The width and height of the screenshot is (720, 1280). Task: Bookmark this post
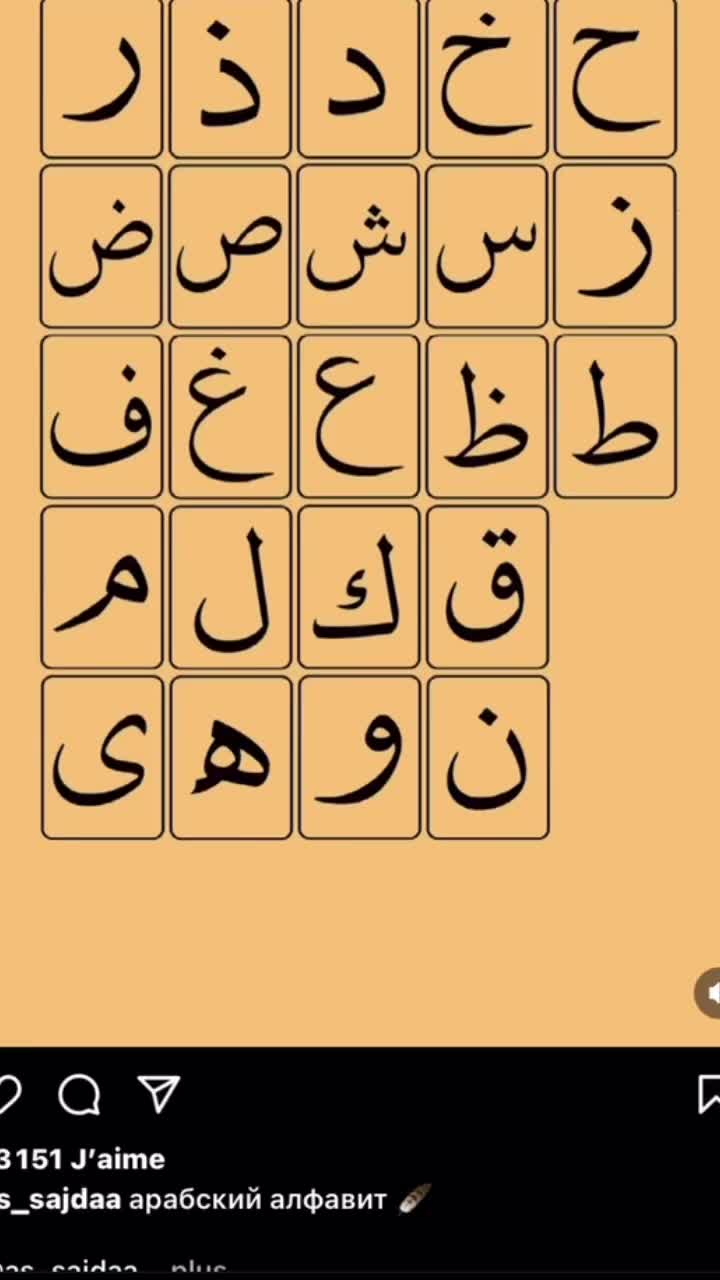click(x=709, y=1095)
